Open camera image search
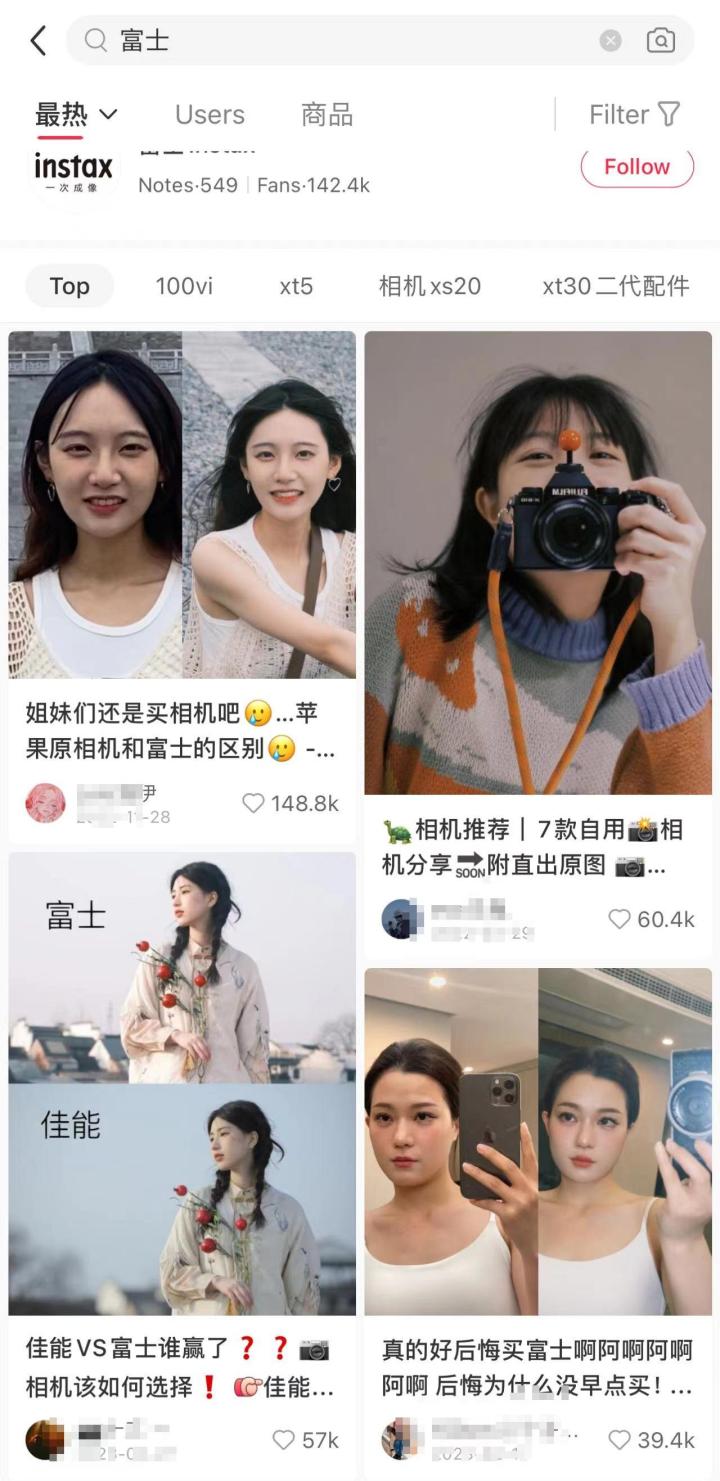 tap(660, 41)
